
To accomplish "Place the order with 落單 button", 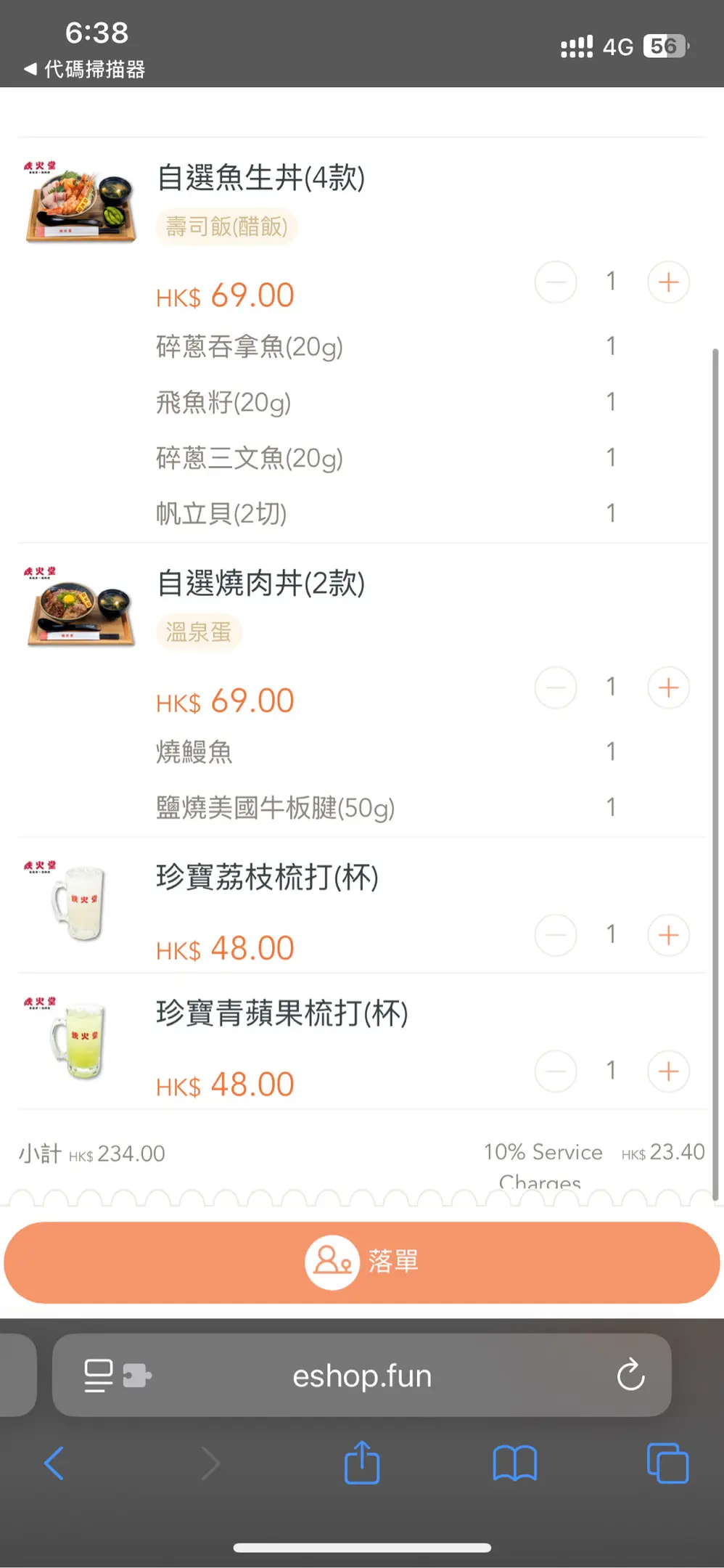I will point(362,1262).
